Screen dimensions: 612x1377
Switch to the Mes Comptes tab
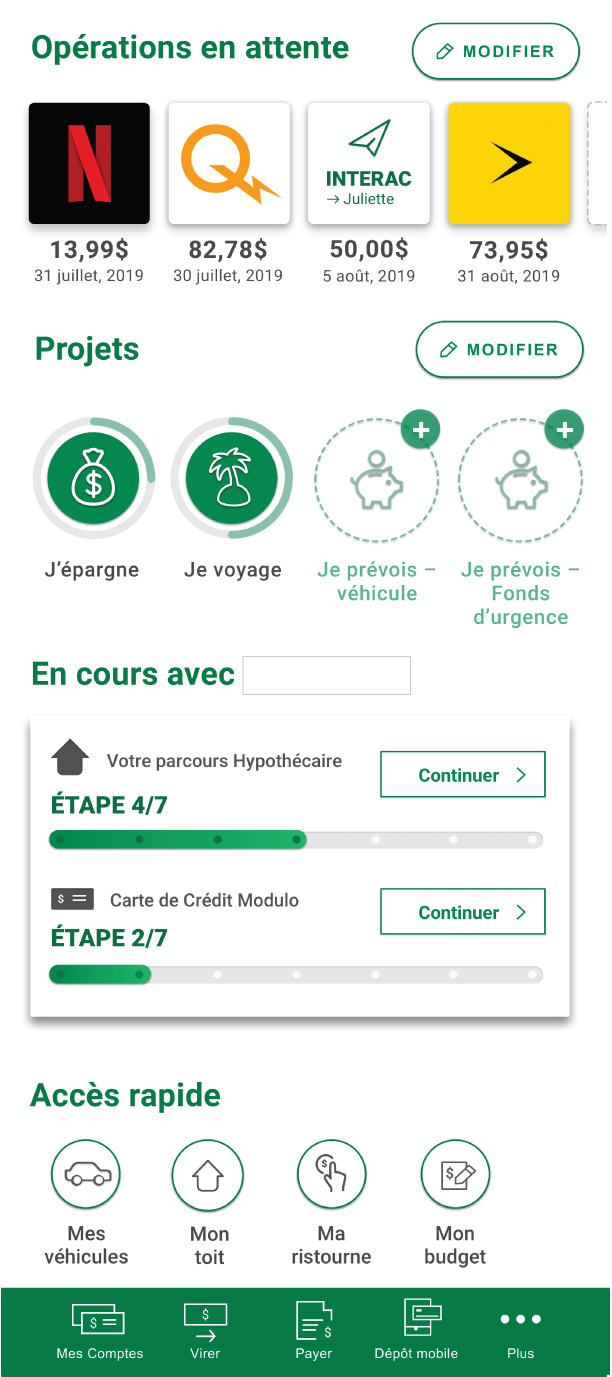tap(100, 1332)
